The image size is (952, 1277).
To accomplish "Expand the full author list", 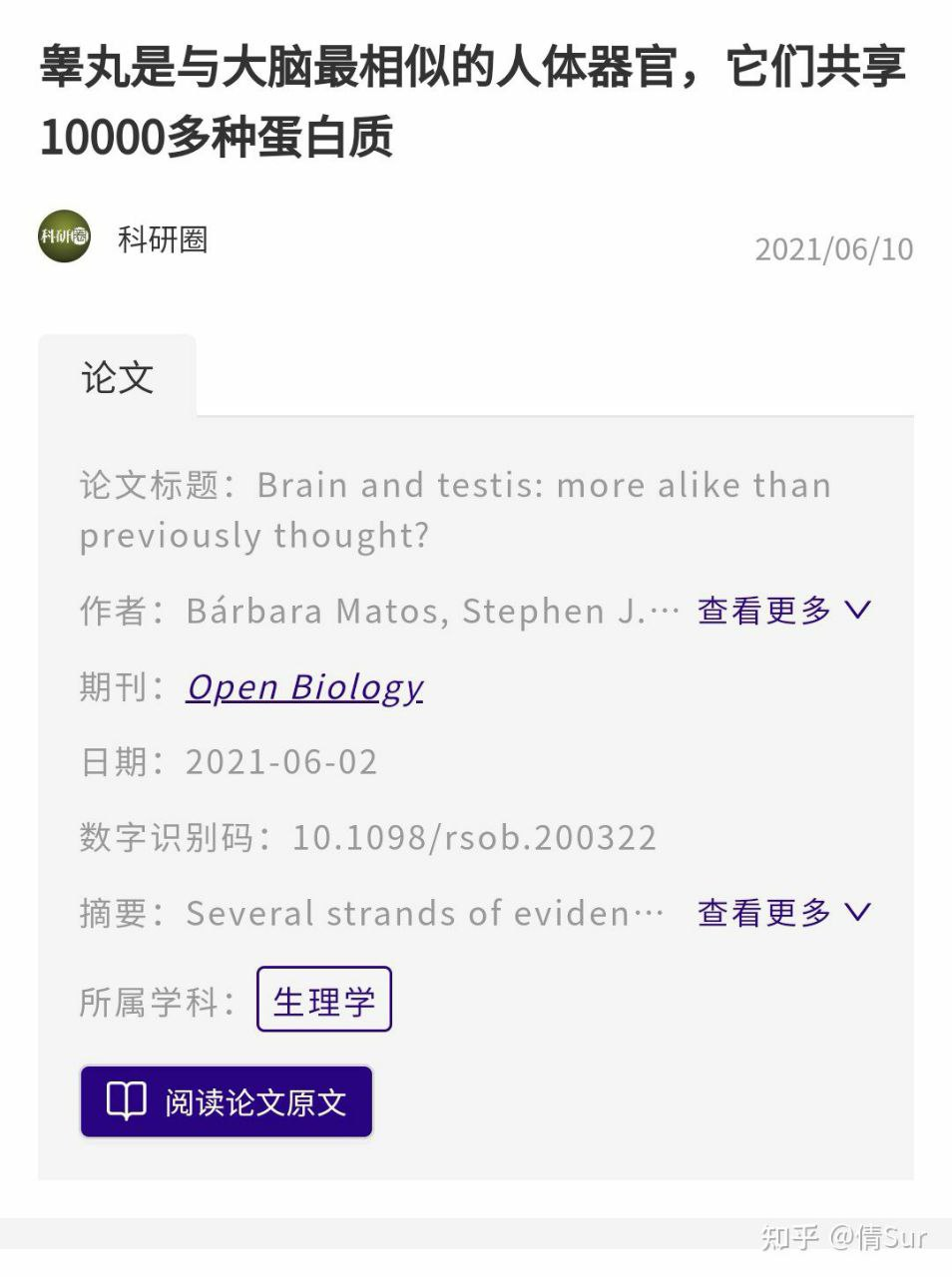I will point(783,610).
